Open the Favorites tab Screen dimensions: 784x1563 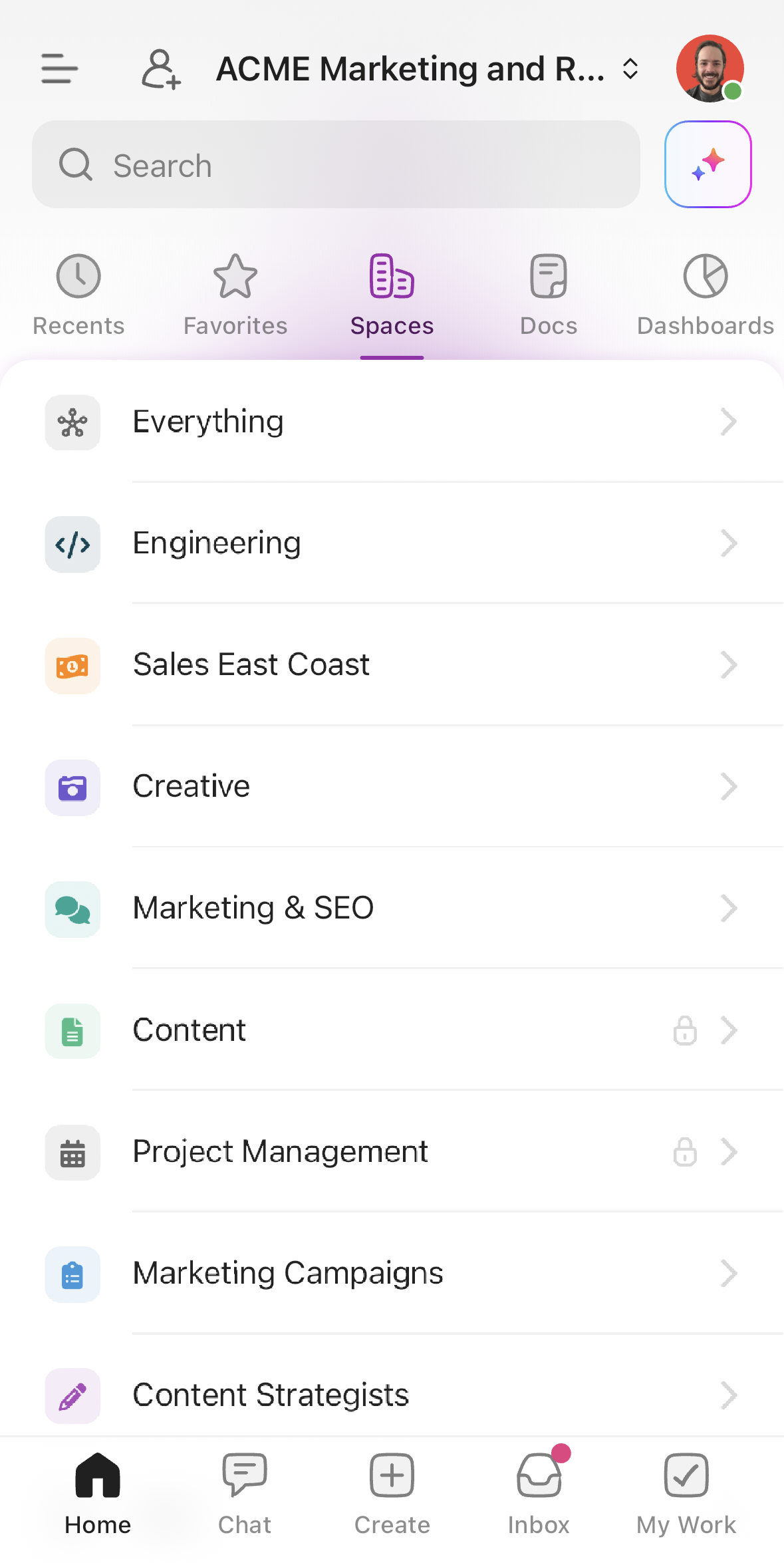234,293
